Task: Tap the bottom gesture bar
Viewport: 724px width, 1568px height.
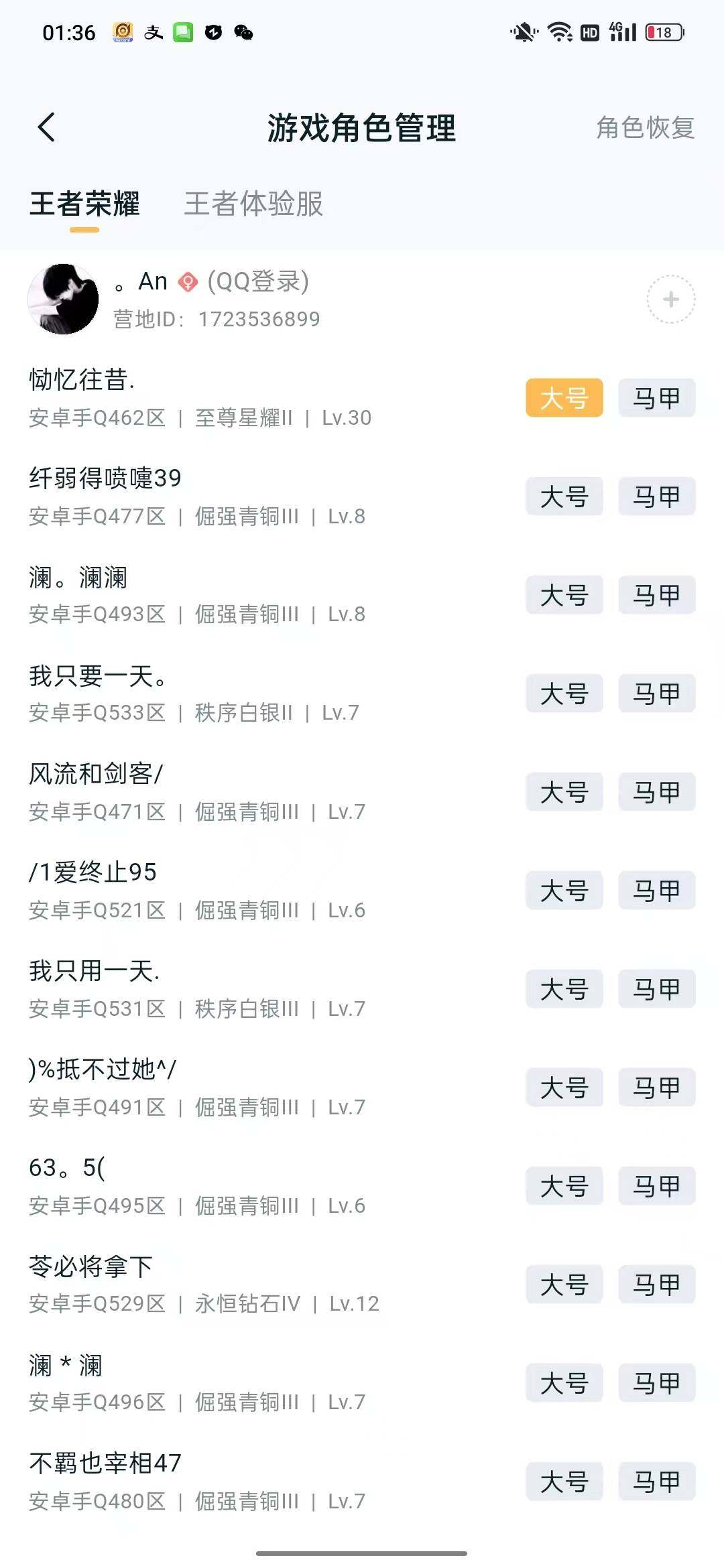Action: tap(362, 1552)
